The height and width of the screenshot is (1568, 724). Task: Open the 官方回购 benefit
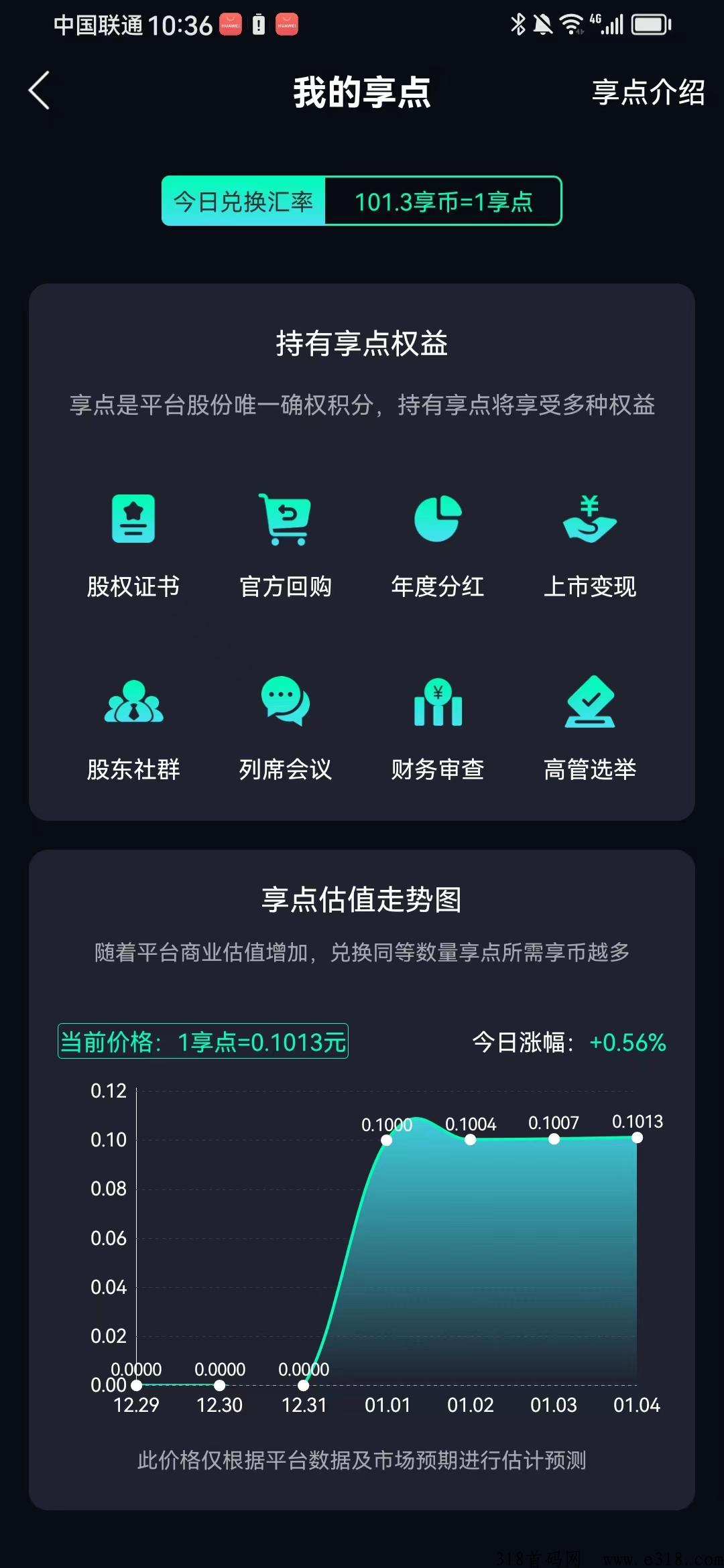[x=286, y=545]
